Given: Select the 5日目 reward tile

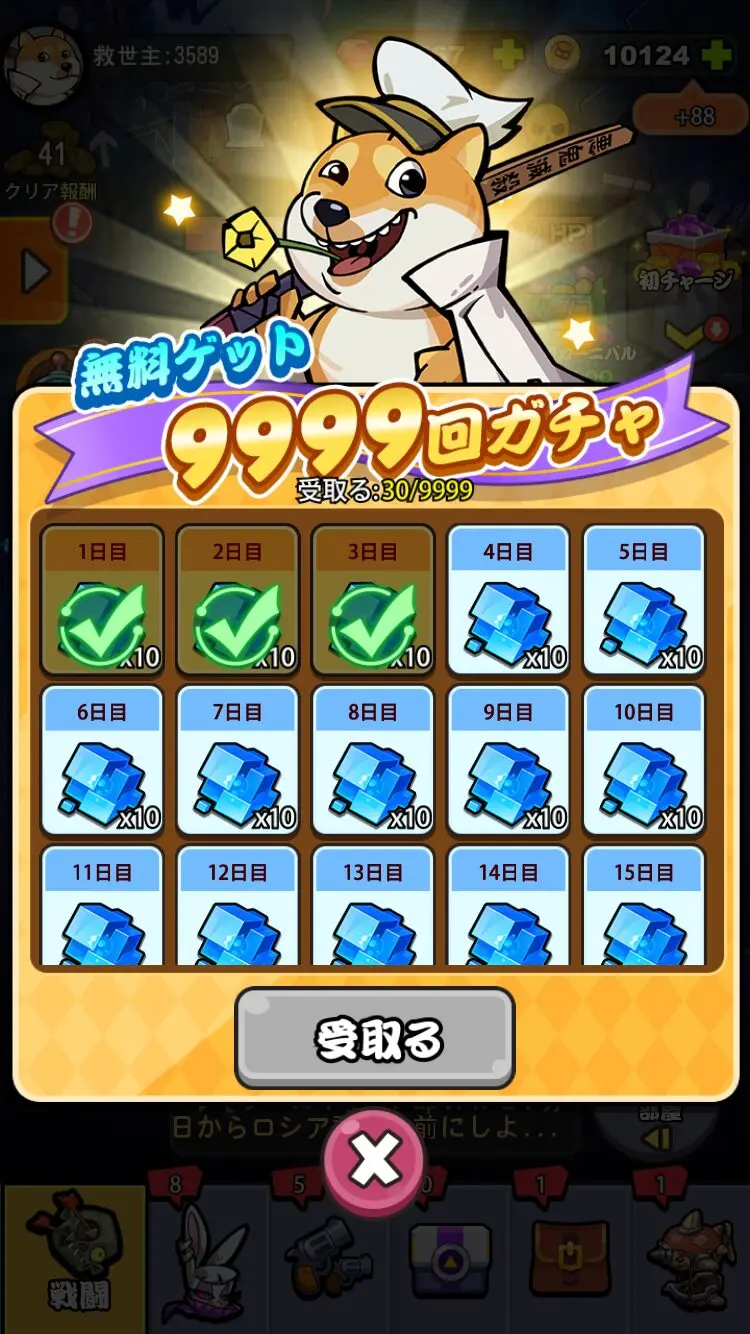Looking at the screenshot, I should (644, 600).
